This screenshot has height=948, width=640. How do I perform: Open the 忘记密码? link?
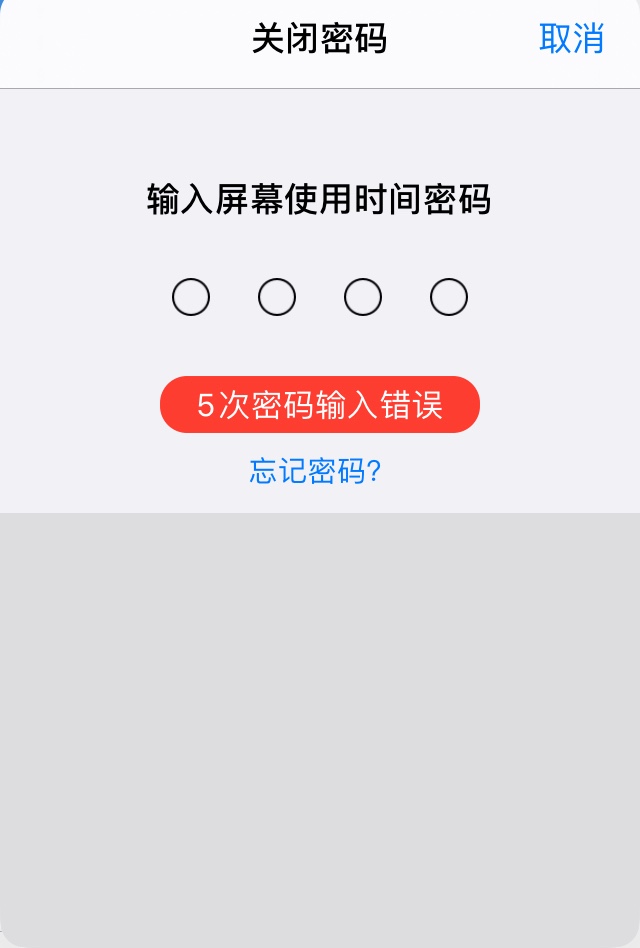[x=316, y=471]
